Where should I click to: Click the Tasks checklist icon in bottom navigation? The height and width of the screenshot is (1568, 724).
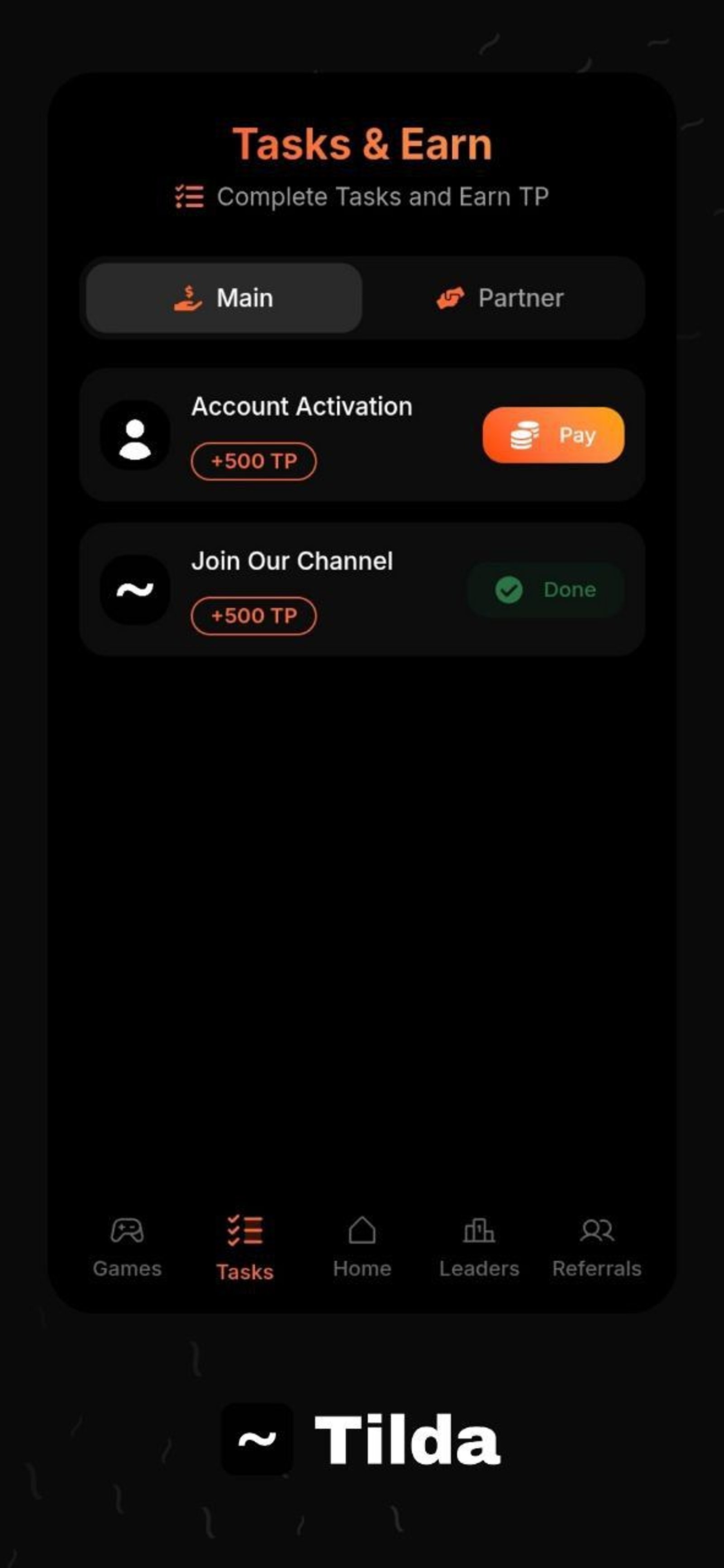[244, 1231]
